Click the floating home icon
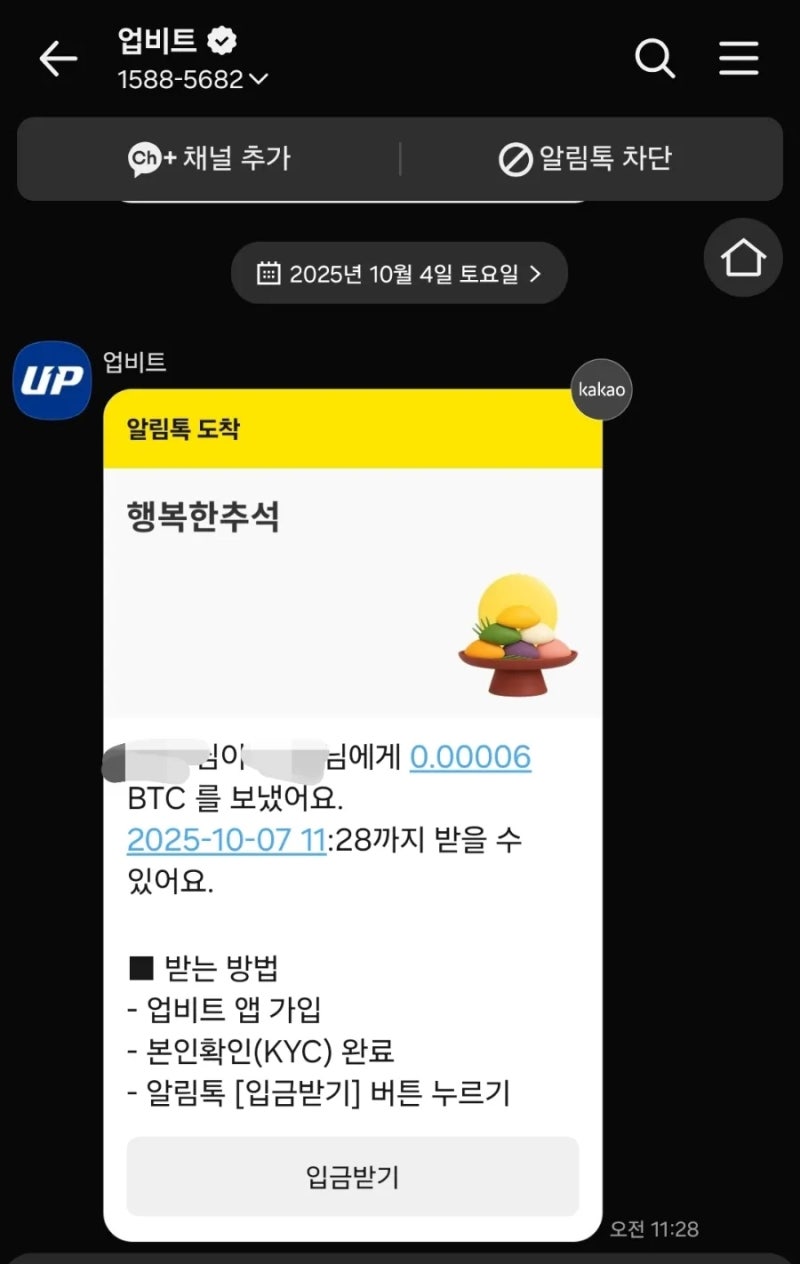800x1264 pixels. [742, 258]
